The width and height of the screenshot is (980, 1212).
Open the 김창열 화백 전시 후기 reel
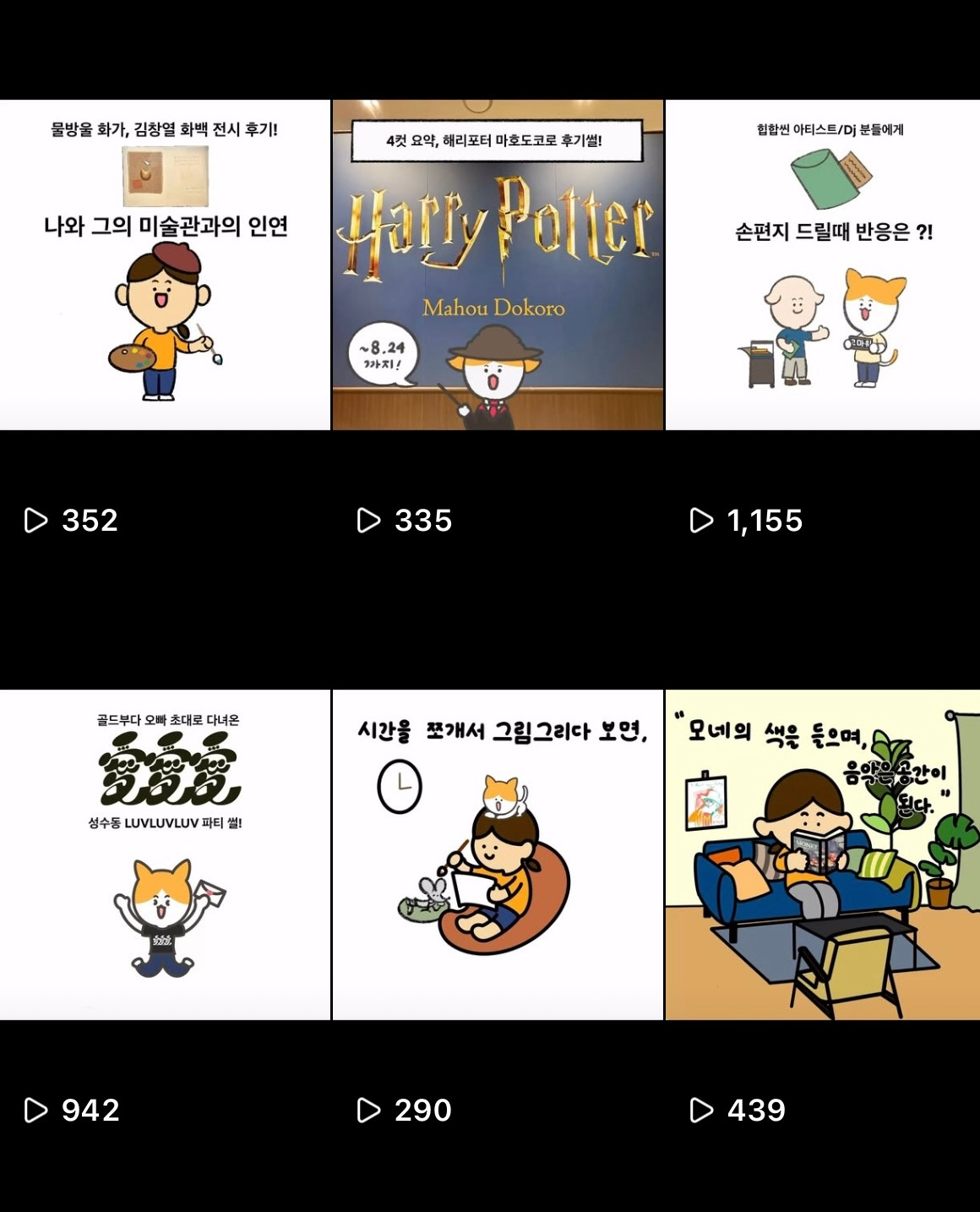[165, 265]
